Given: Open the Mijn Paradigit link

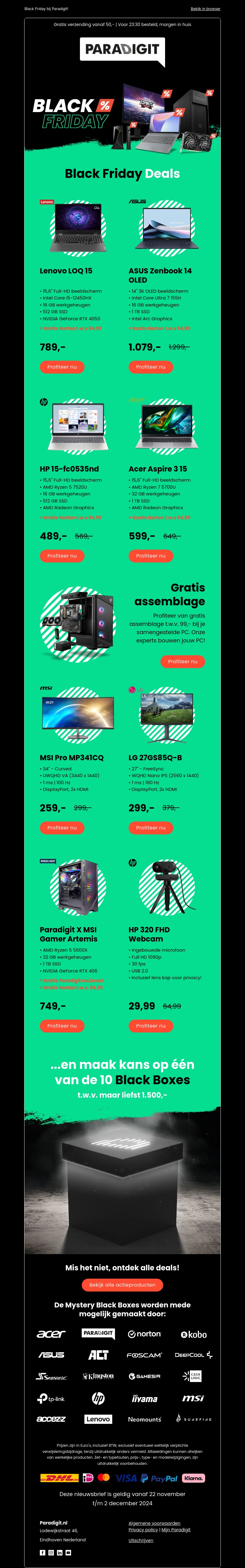Looking at the screenshot, I should click(x=176, y=1530).
